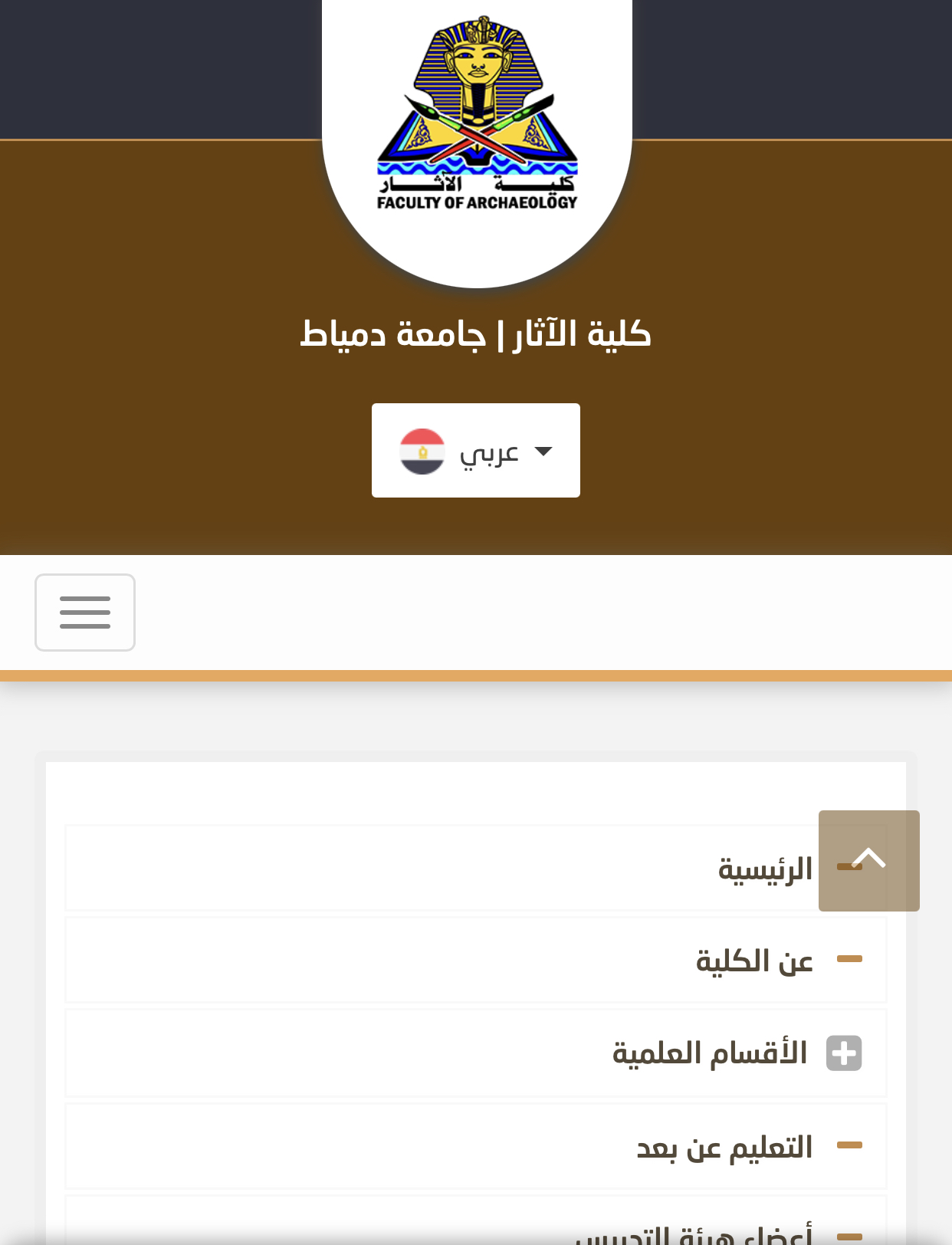Tap the scroll-to-top arrow button

point(868,860)
